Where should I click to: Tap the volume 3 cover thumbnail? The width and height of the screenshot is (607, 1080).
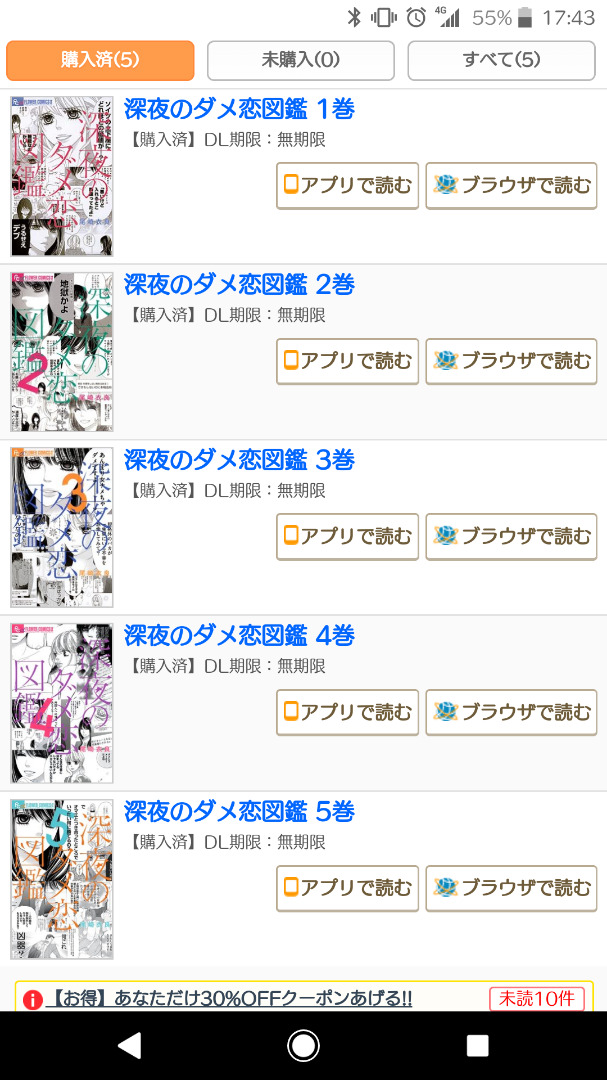coord(62,527)
